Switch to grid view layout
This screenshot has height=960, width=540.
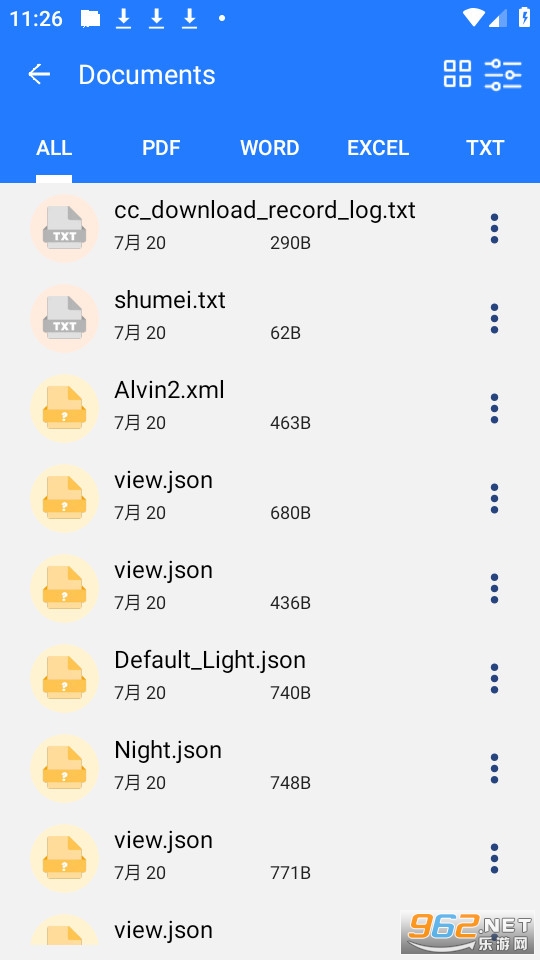(457, 74)
